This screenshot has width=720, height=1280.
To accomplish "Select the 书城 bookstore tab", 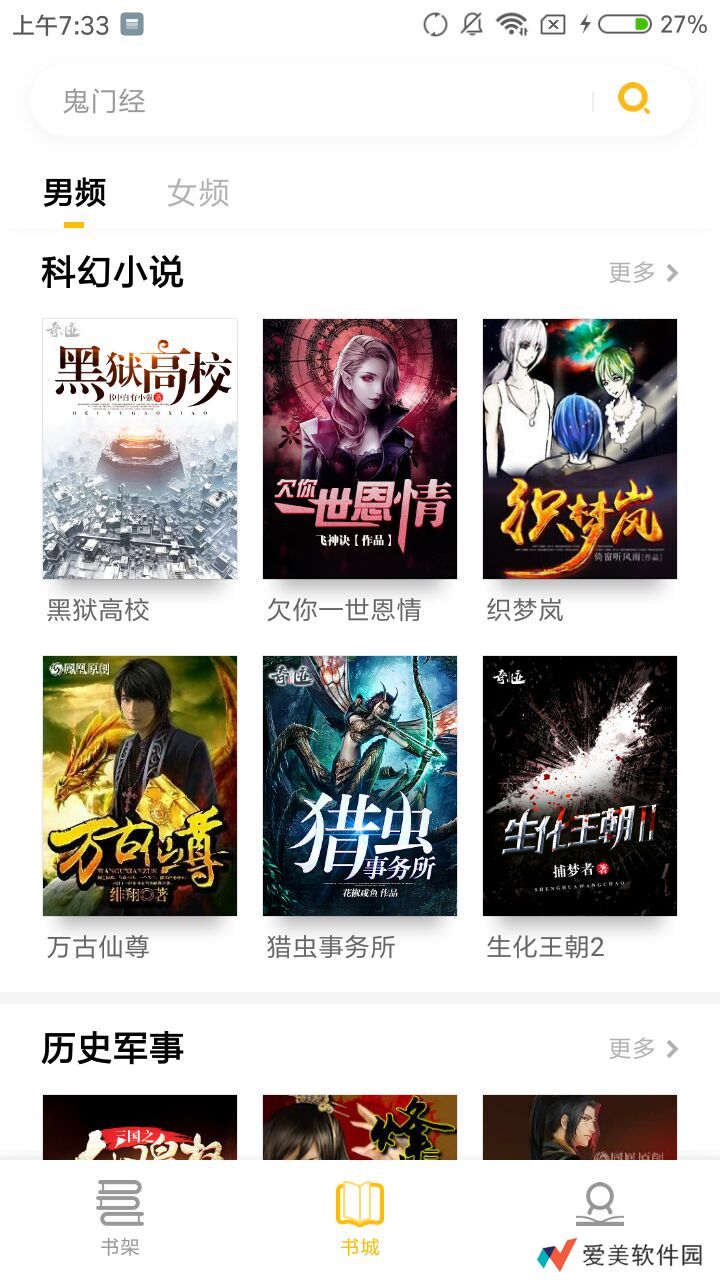I will pos(360,1217).
